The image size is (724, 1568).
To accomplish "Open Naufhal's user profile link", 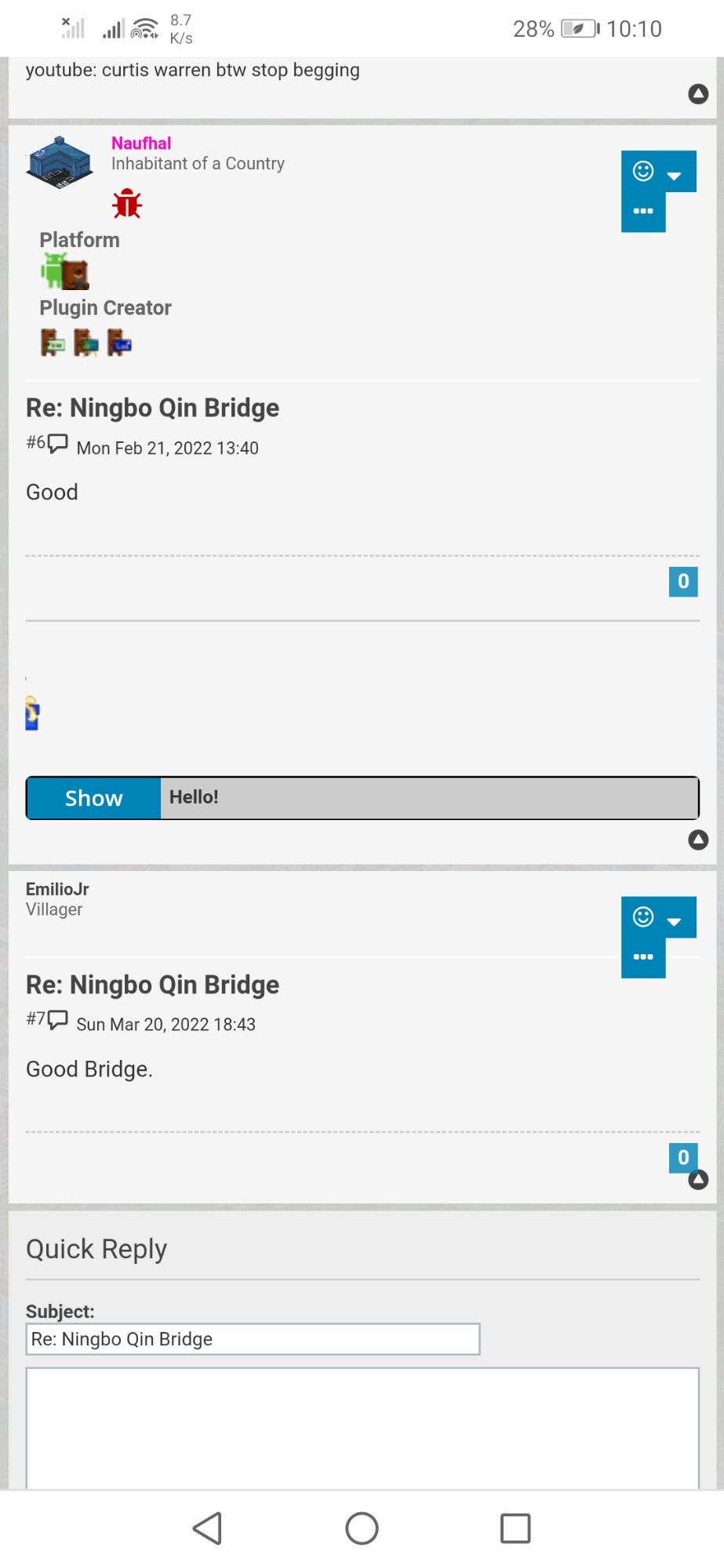I will pos(141,143).
